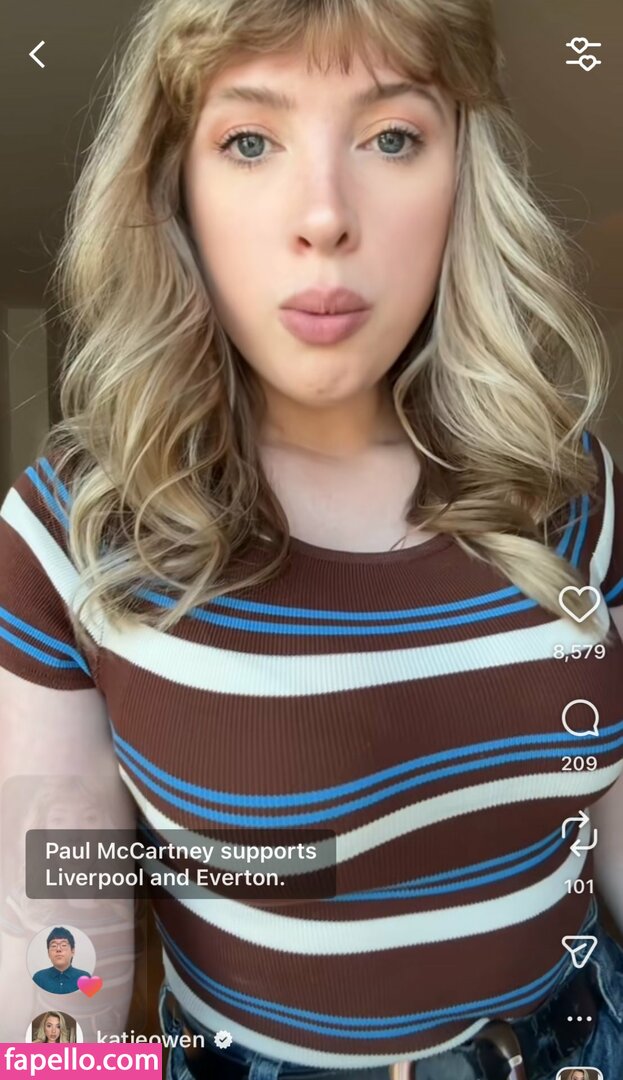623x1080 pixels.
Task: Share the reel via paper plane icon
Action: (579, 951)
